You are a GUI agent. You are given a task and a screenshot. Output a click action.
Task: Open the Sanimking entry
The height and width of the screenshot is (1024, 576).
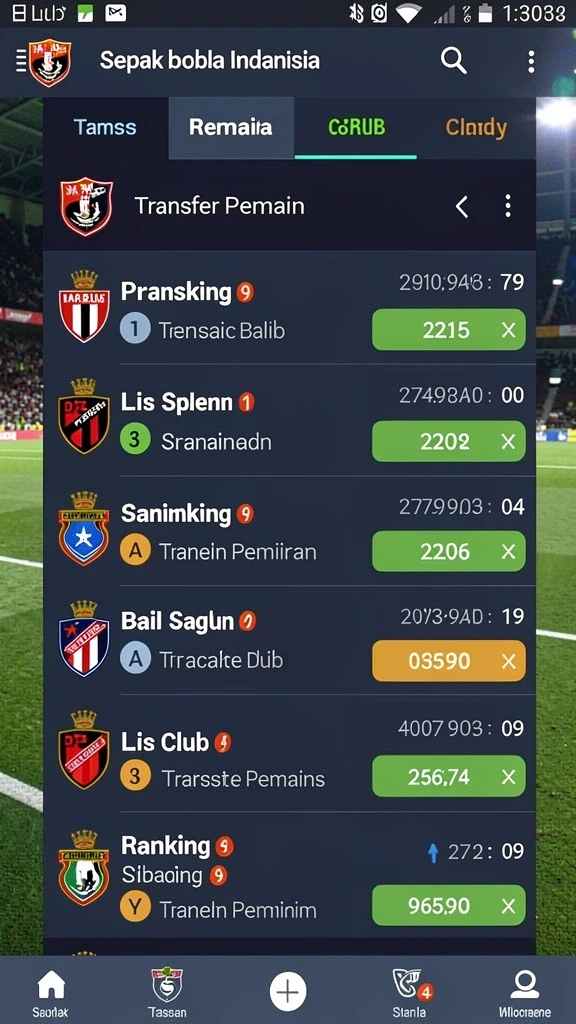289,530
